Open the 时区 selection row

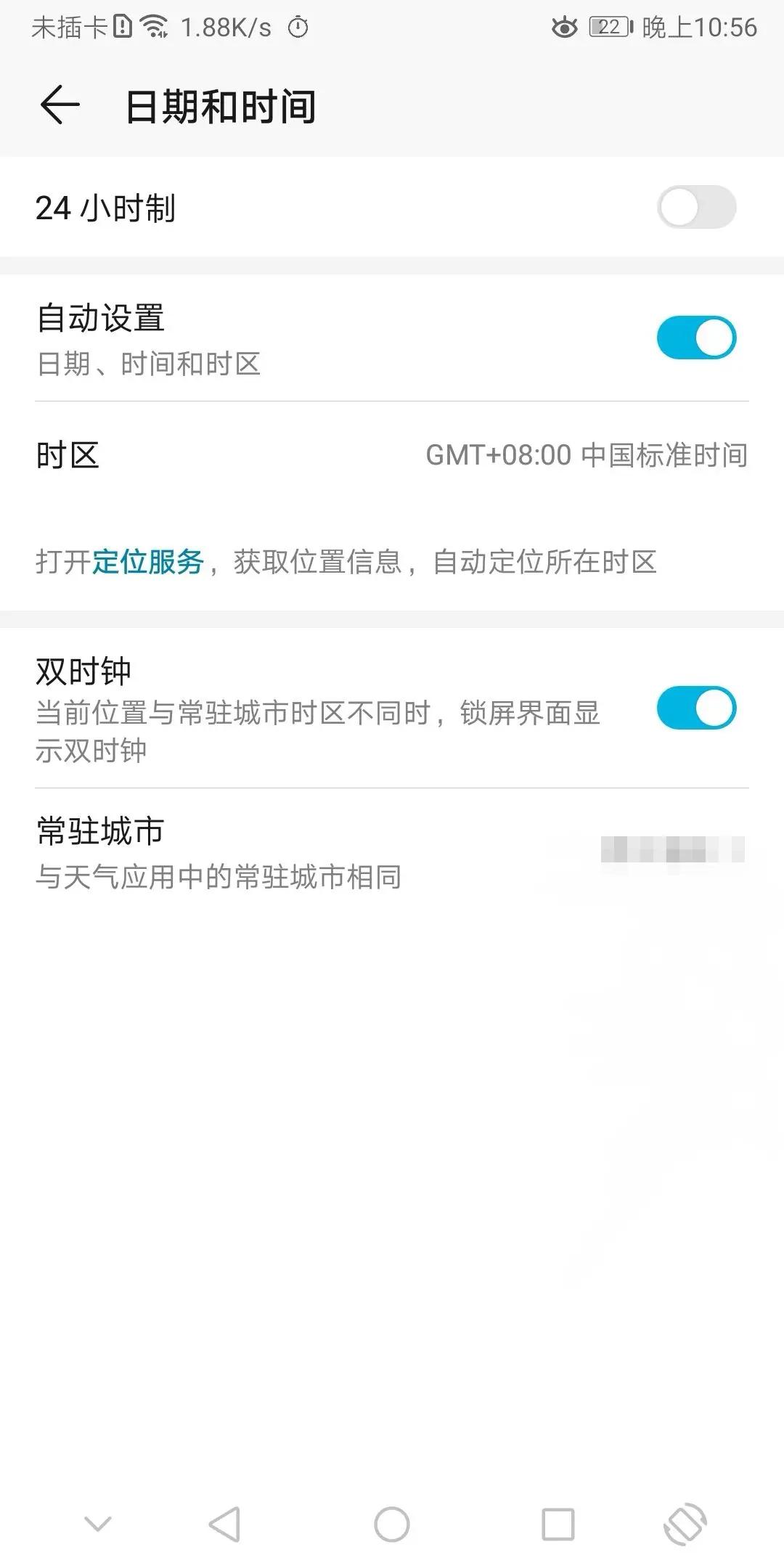(x=392, y=457)
